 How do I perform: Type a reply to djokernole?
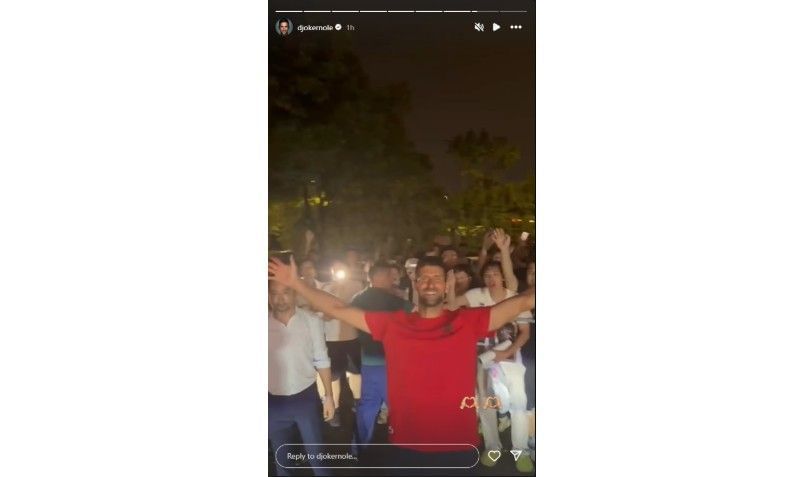[375, 456]
